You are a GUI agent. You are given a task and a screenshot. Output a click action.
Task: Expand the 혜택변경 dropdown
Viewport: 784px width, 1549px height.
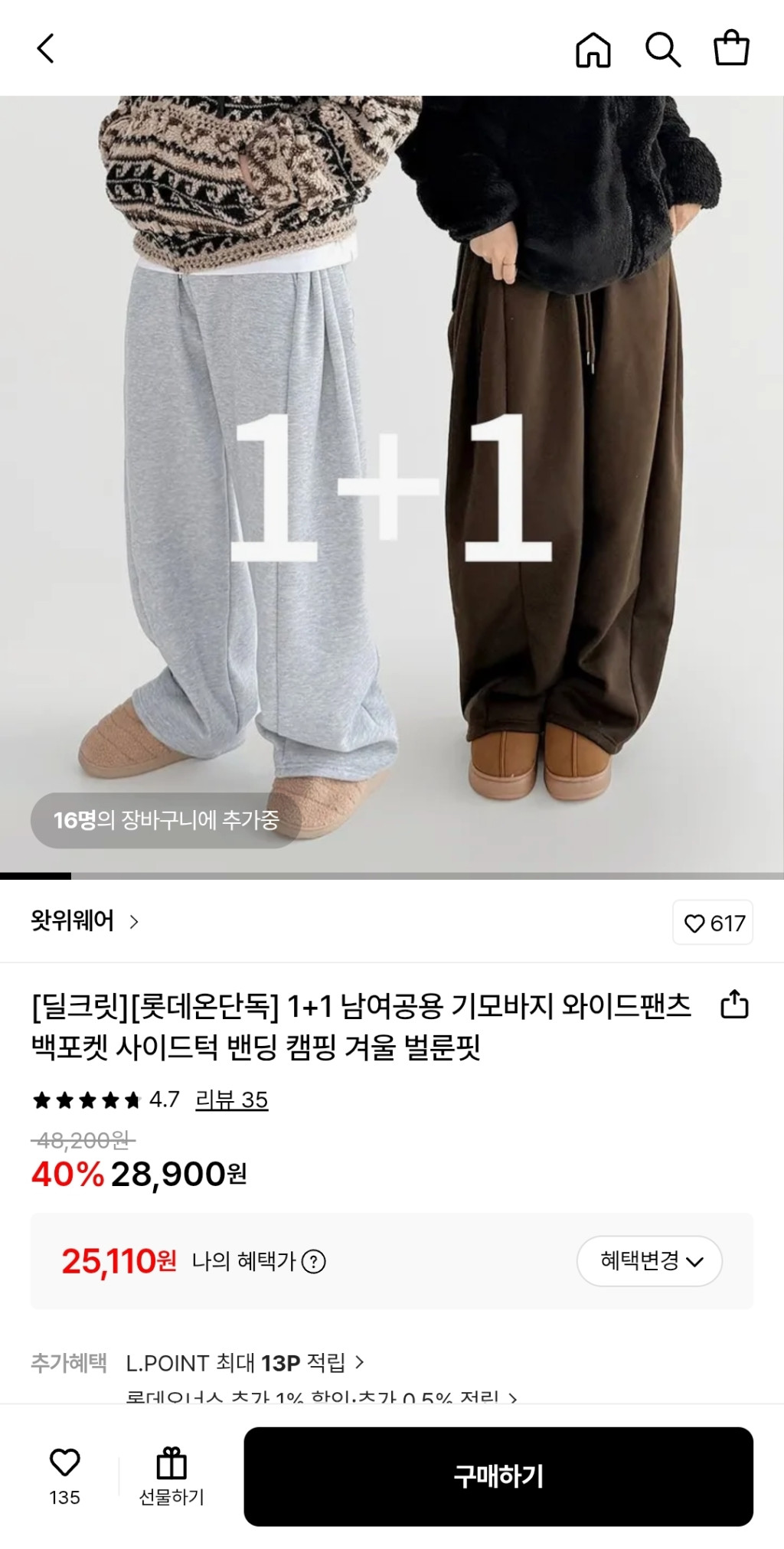649,1261
